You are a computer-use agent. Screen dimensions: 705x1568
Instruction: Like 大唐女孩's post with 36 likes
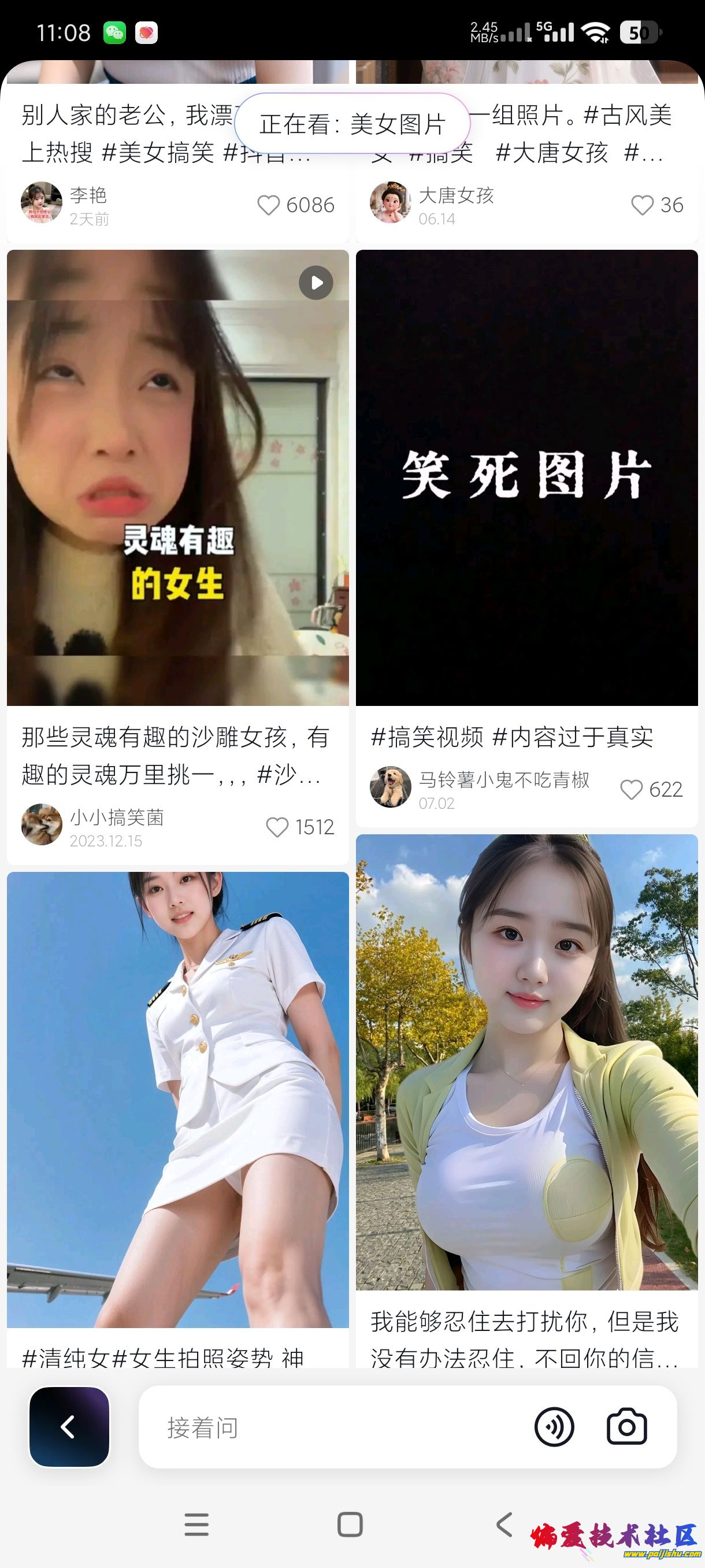coord(642,205)
